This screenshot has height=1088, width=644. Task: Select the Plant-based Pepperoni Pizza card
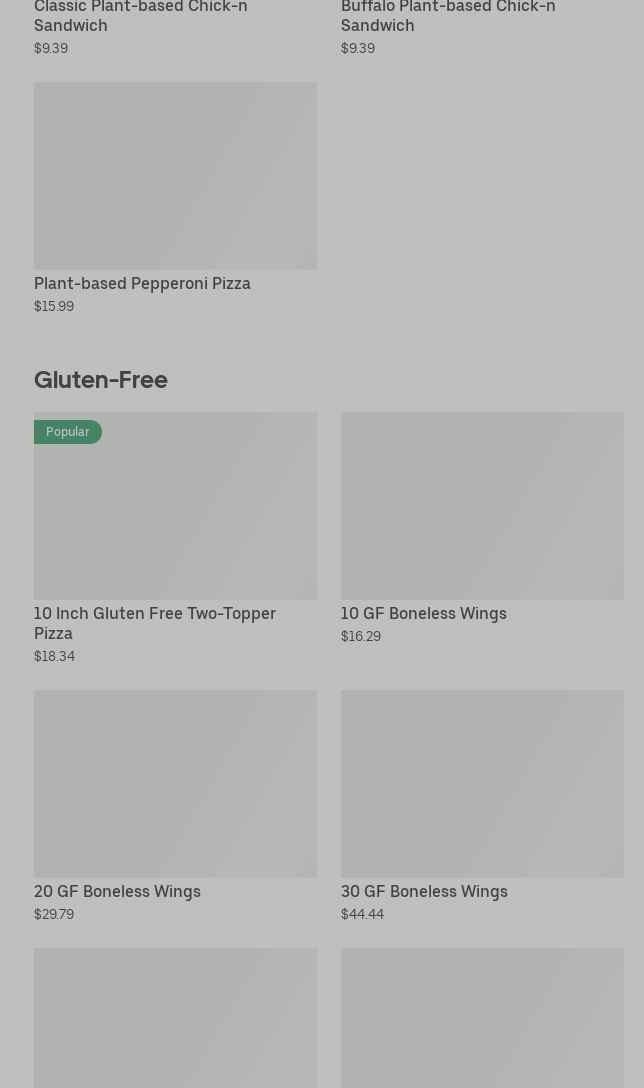[x=175, y=198]
